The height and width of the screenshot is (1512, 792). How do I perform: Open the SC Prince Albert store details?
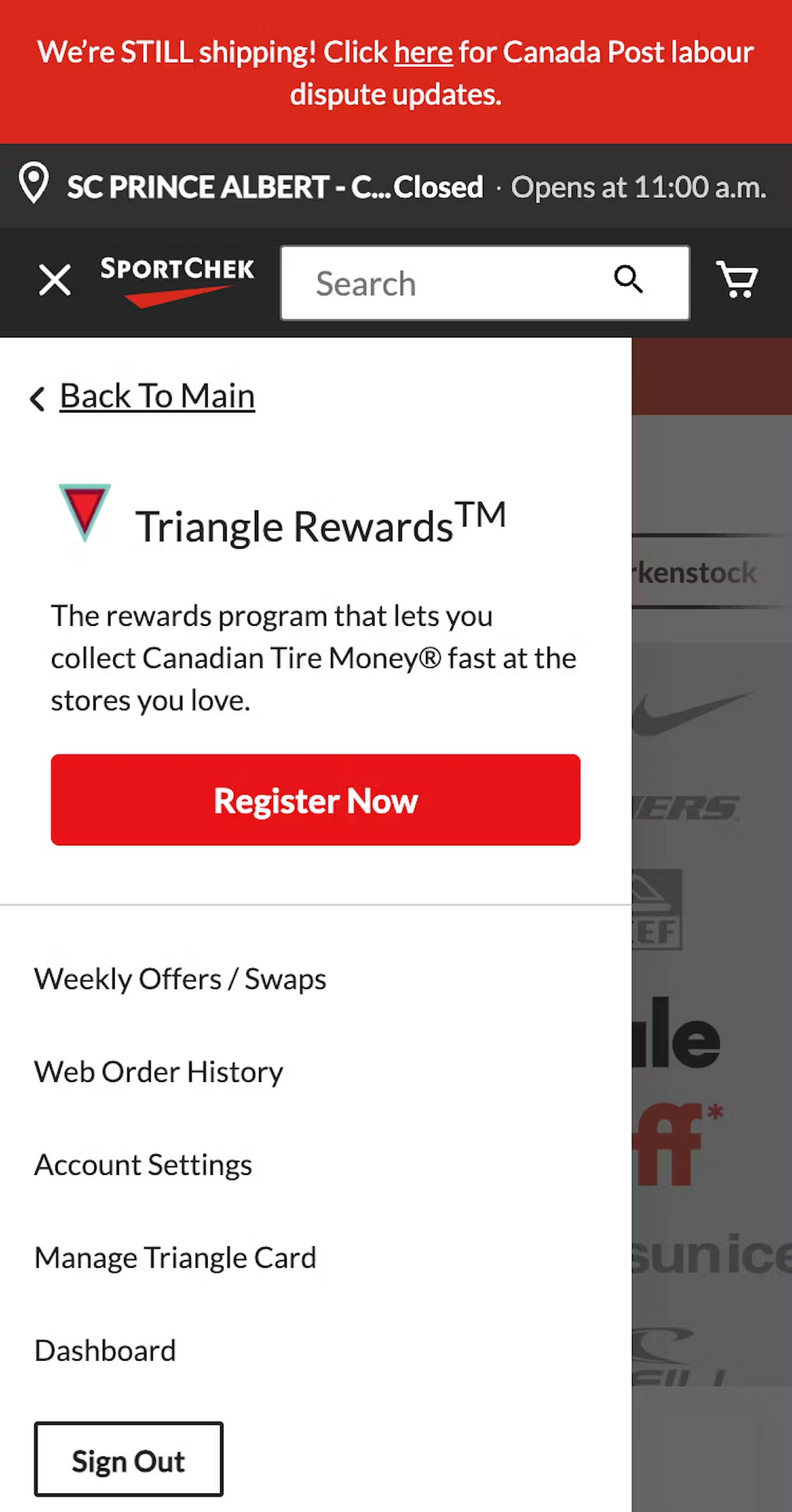(275, 186)
